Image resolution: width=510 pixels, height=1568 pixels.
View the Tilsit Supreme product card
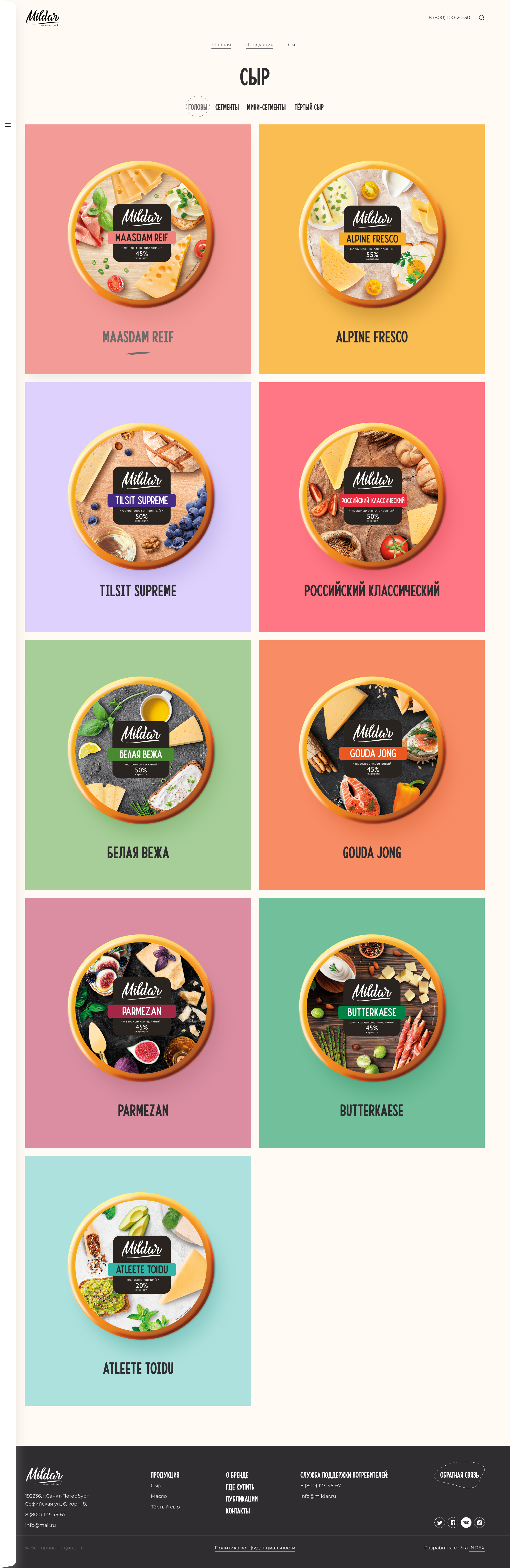click(x=138, y=506)
